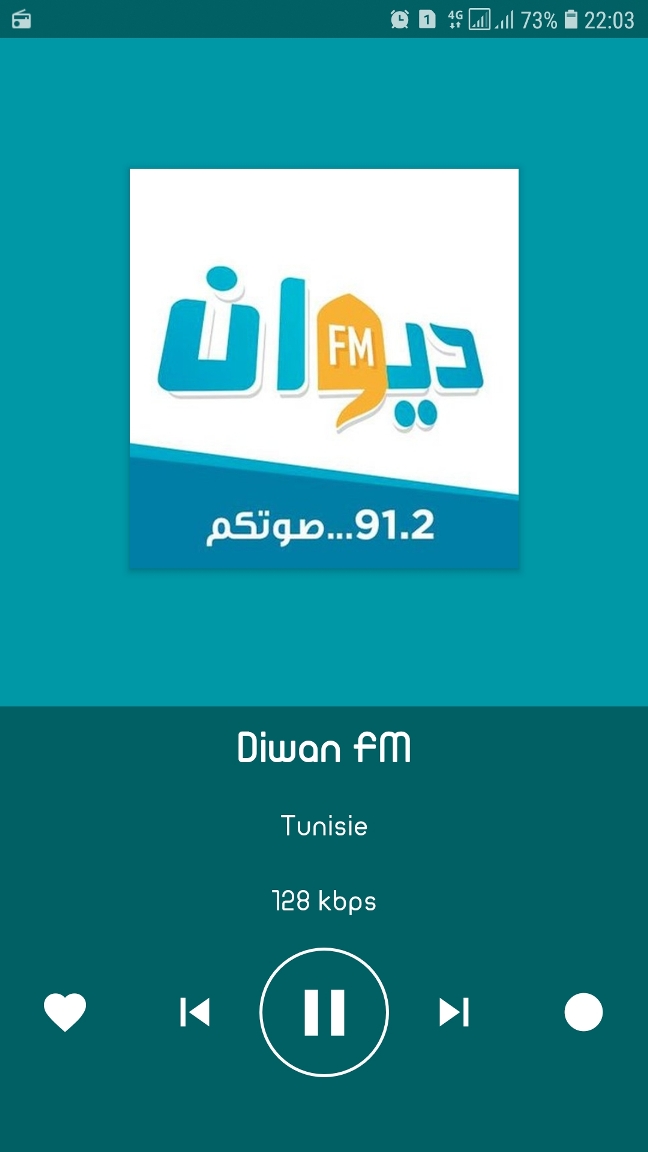This screenshot has width=648, height=1152.
Task: Start recording the radio stream
Action: tap(583, 1013)
